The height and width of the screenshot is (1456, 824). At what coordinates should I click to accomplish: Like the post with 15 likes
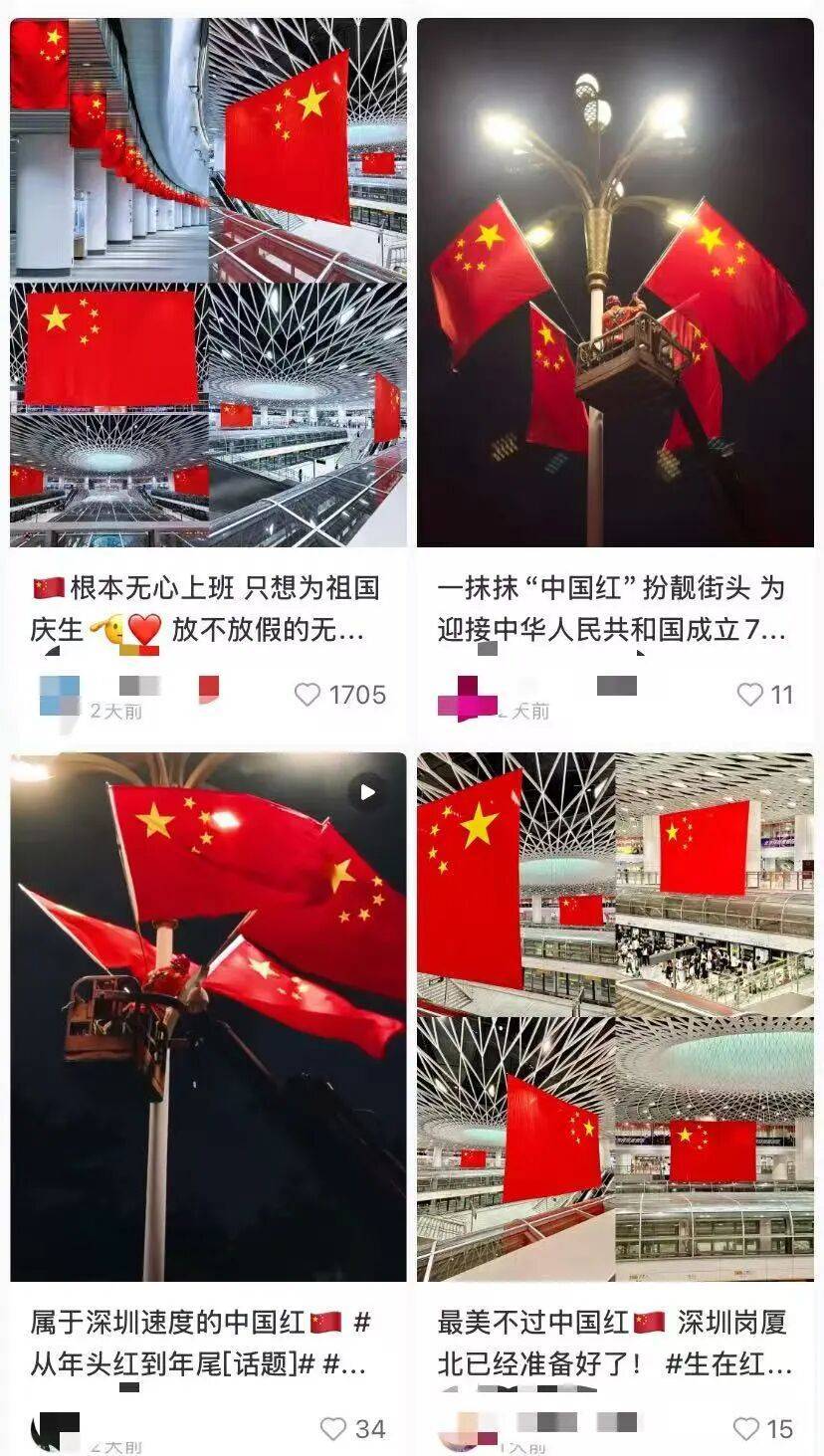pyautogui.click(x=745, y=1429)
